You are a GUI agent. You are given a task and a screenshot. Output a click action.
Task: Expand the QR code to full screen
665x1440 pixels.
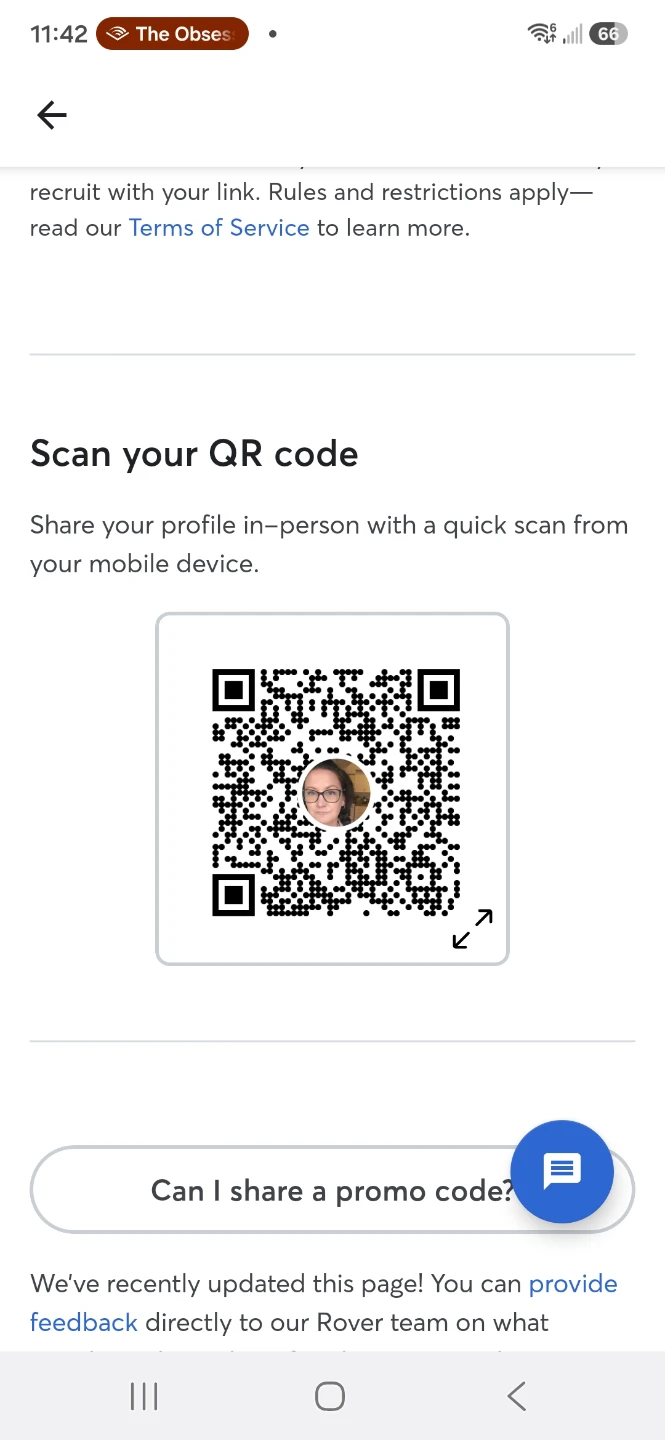point(472,929)
